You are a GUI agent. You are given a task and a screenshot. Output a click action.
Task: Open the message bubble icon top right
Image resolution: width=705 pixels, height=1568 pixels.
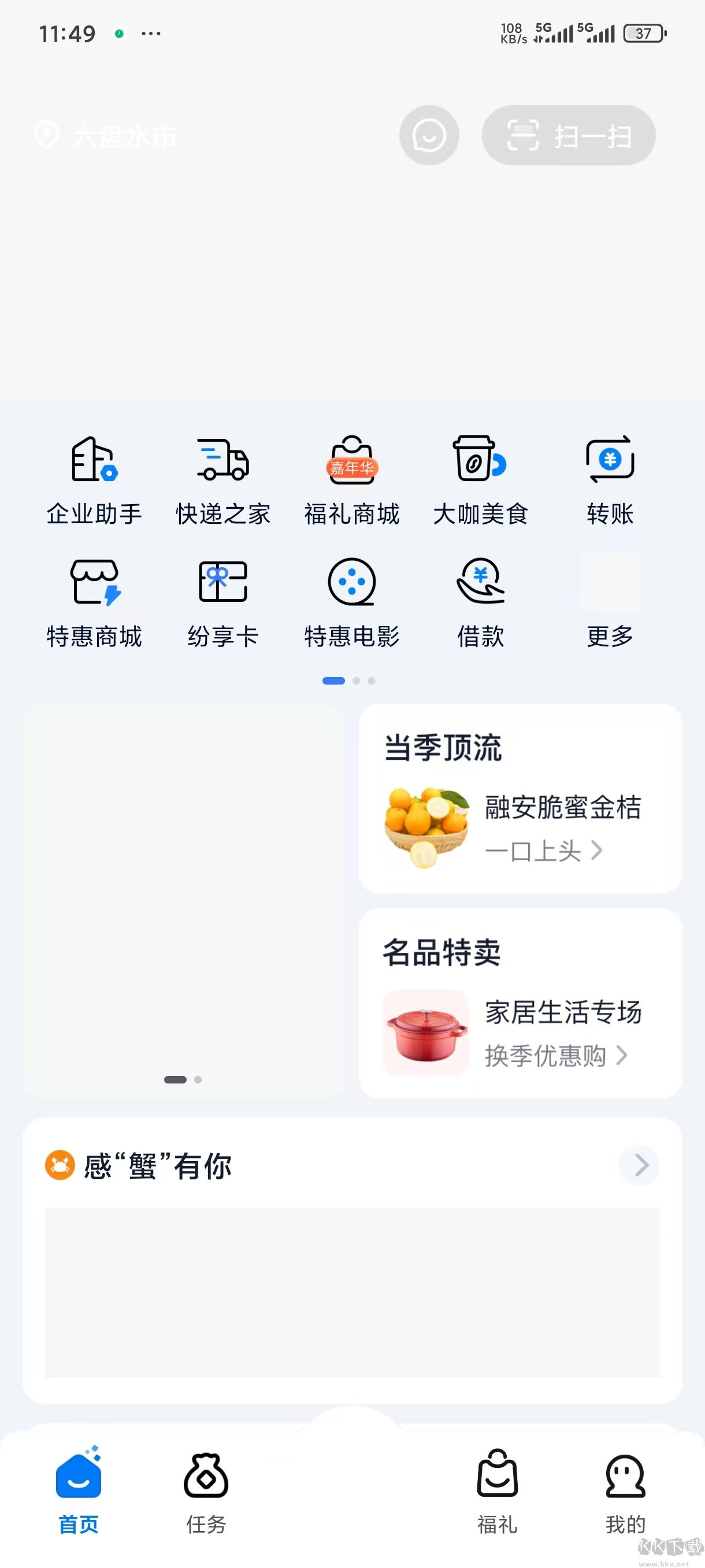428,135
